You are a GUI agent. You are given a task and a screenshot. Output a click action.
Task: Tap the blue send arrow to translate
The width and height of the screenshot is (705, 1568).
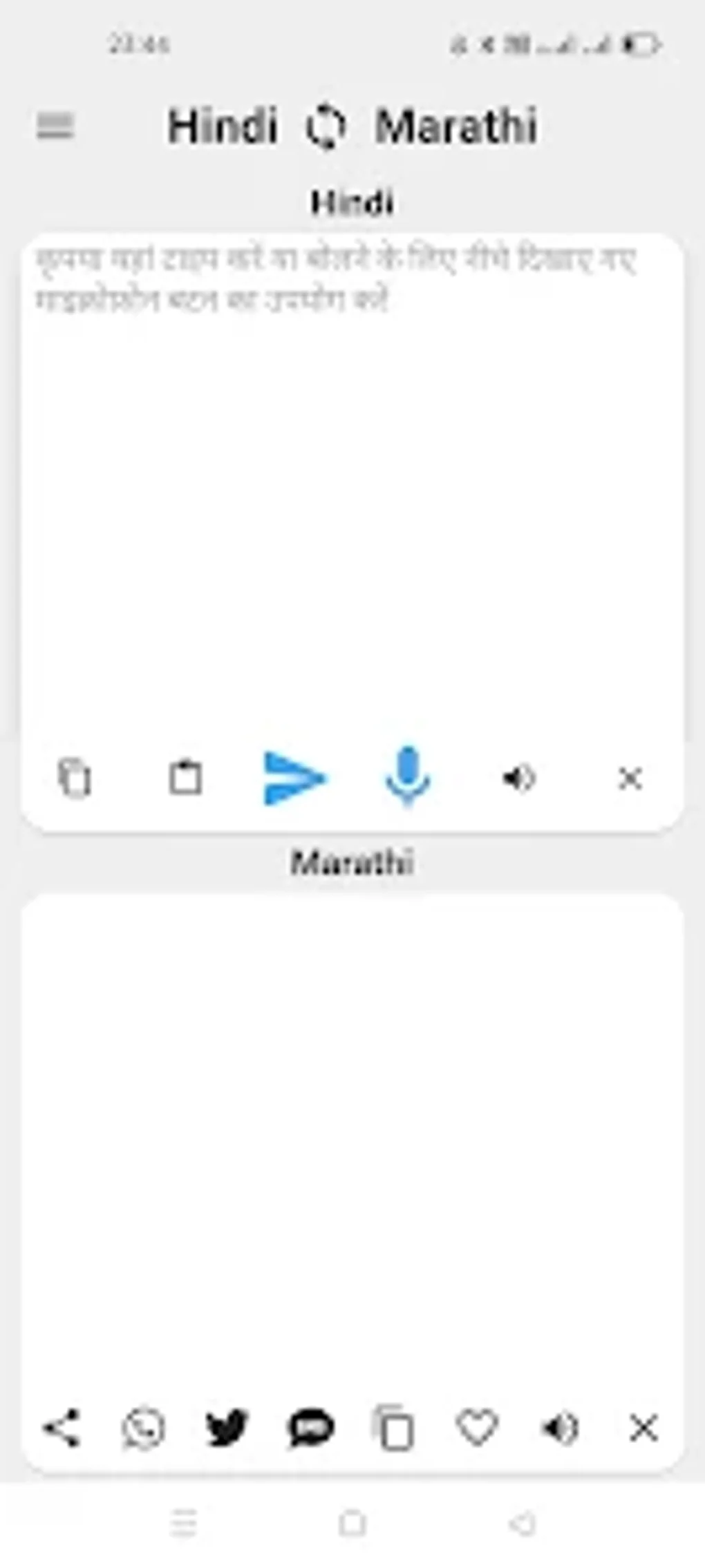coord(296,778)
